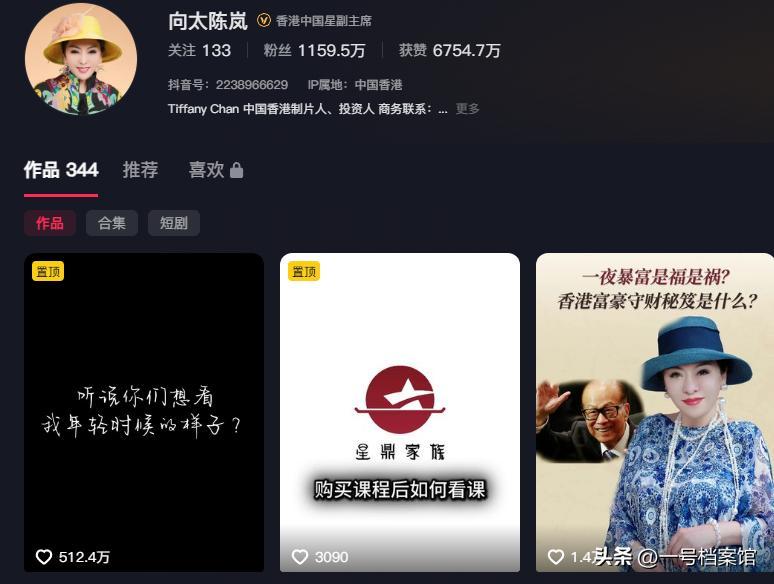This screenshot has width=774, height=584.
Task: Switch to the 作品 344 tab
Action: click(x=61, y=170)
